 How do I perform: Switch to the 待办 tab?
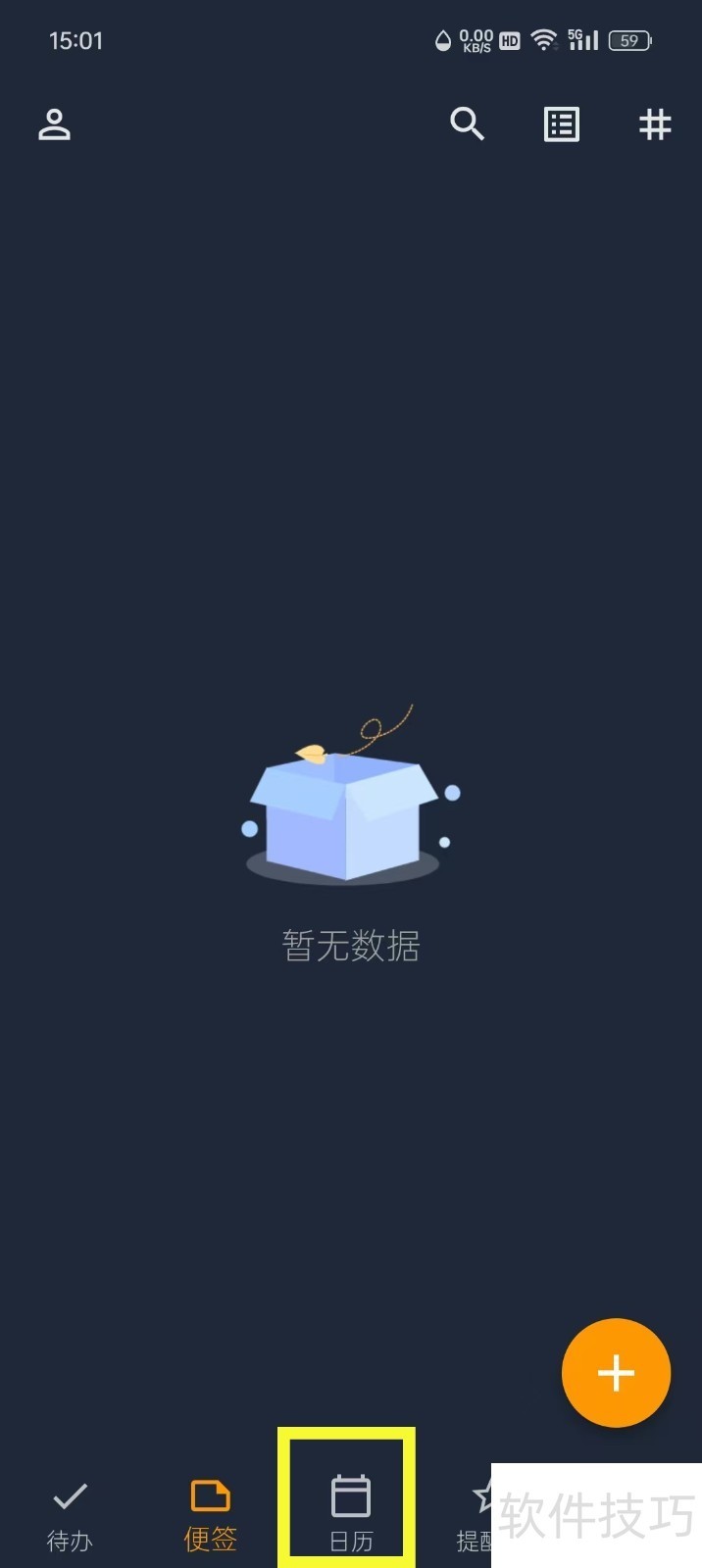pyautogui.click(x=70, y=1514)
